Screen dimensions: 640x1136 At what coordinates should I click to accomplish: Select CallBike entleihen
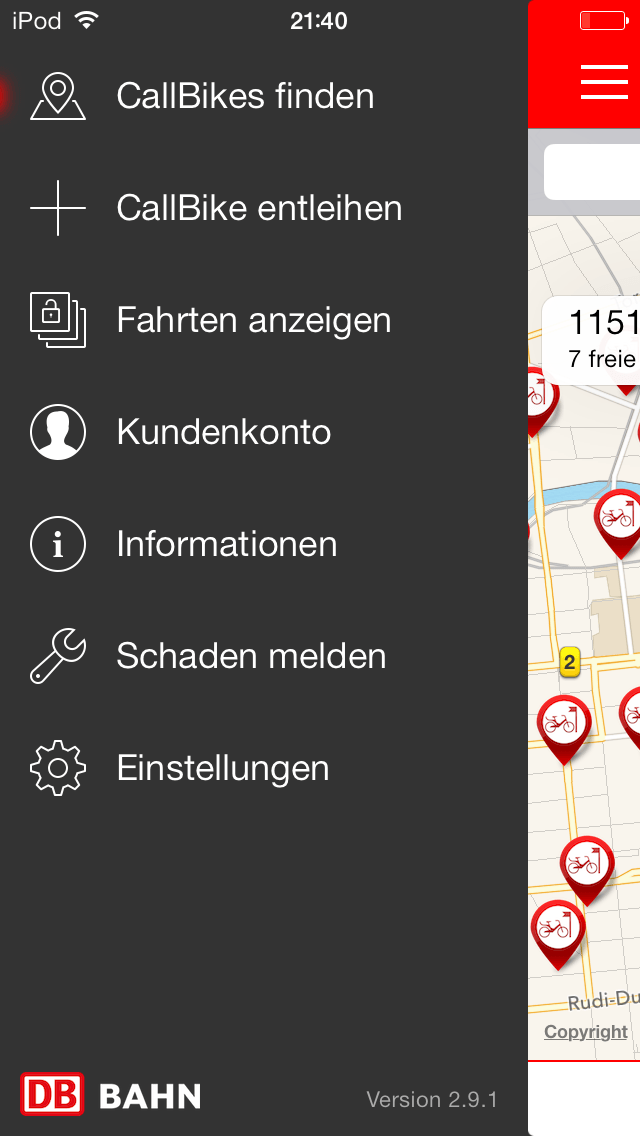[x=264, y=208]
